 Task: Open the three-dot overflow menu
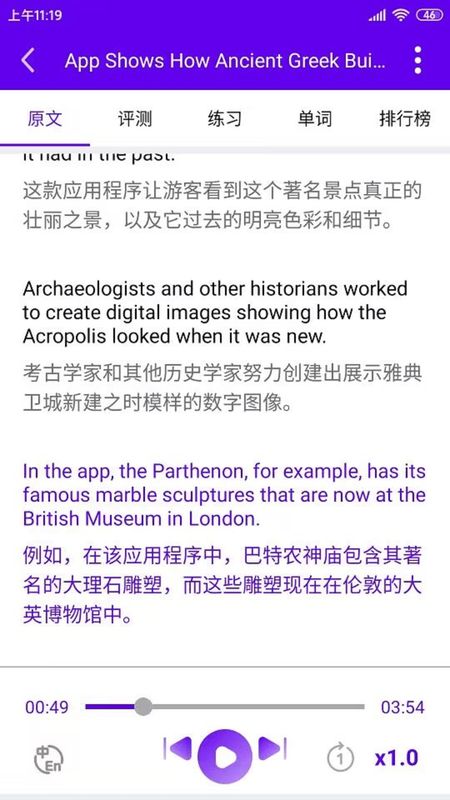pyautogui.click(x=418, y=61)
